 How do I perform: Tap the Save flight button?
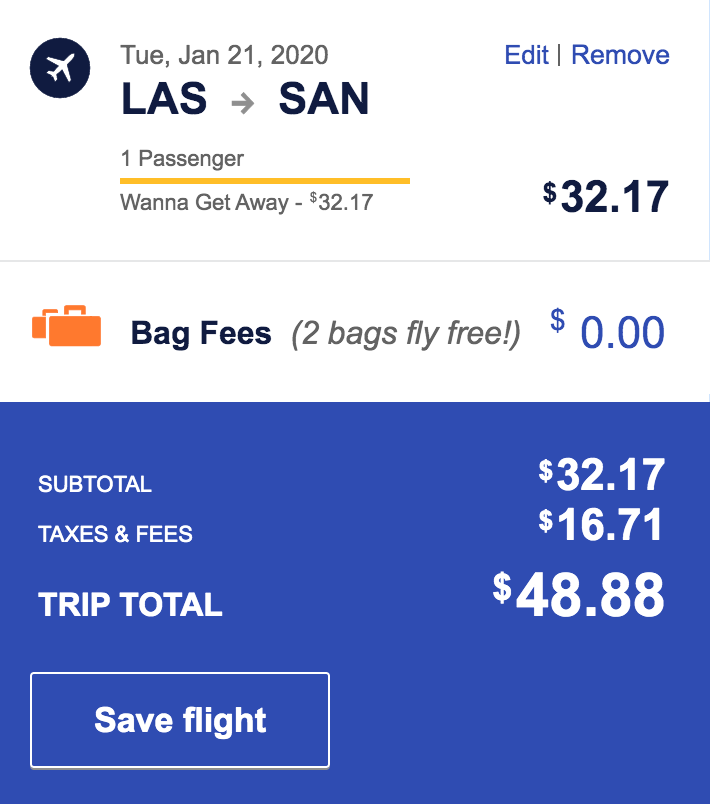point(180,720)
